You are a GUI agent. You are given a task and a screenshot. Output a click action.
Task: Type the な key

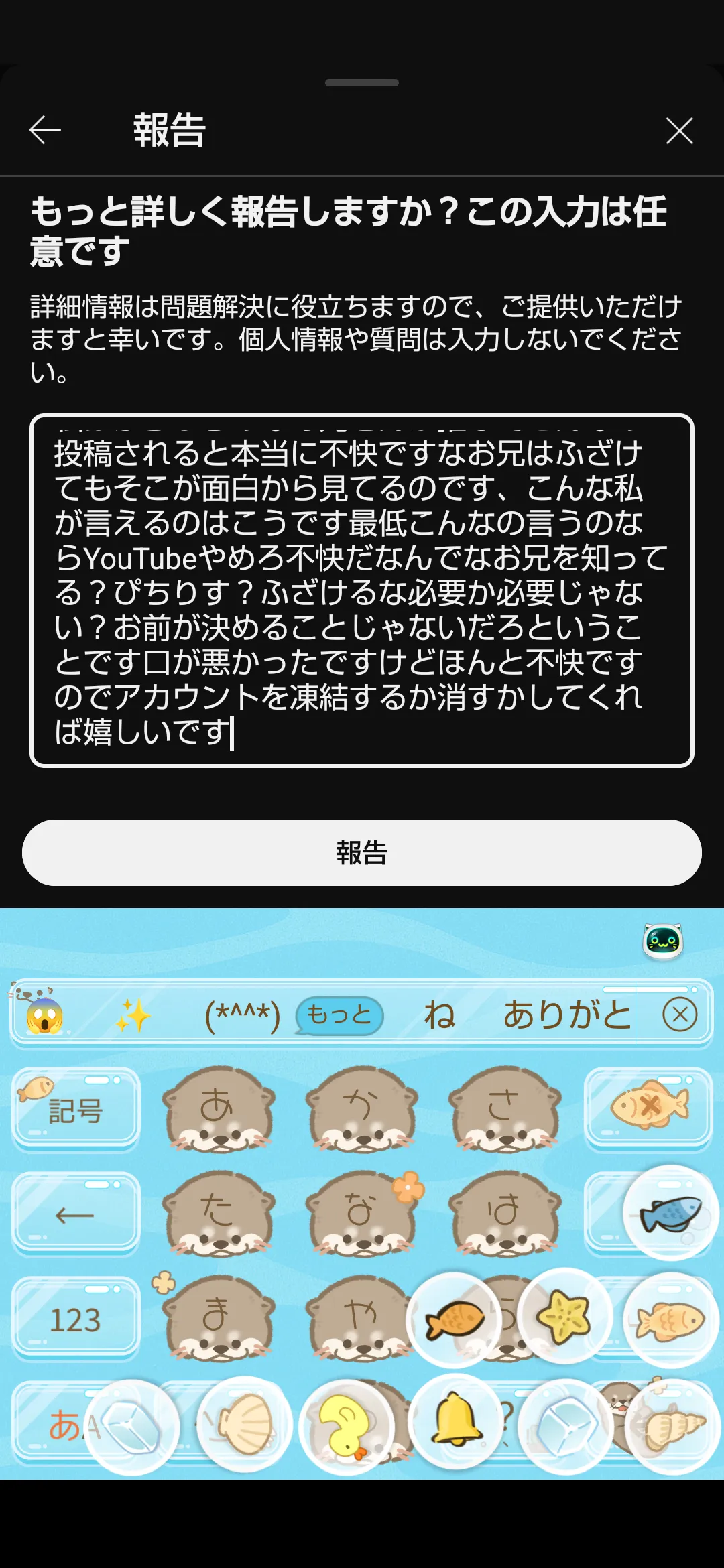click(x=362, y=1213)
